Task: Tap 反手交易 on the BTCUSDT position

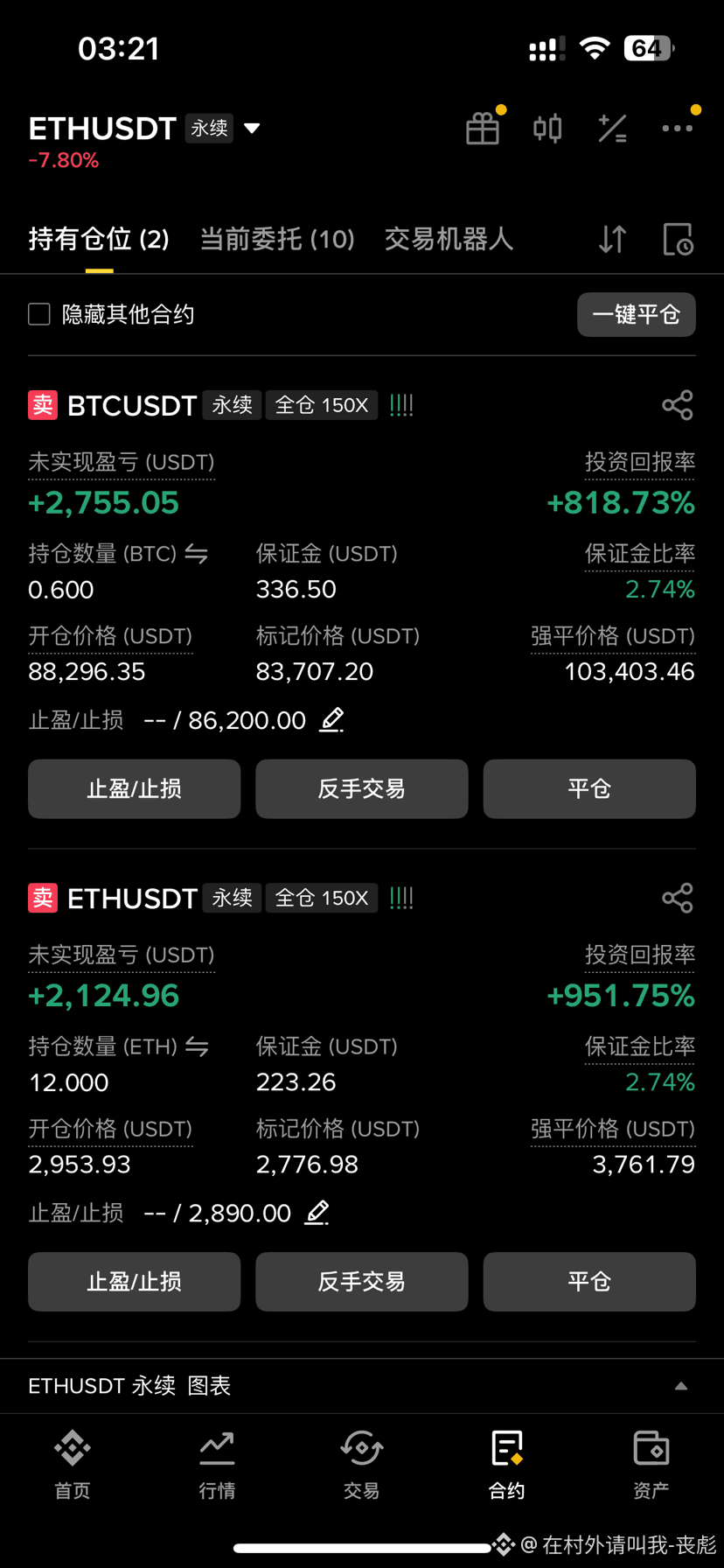Action: click(x=362, y=789)
